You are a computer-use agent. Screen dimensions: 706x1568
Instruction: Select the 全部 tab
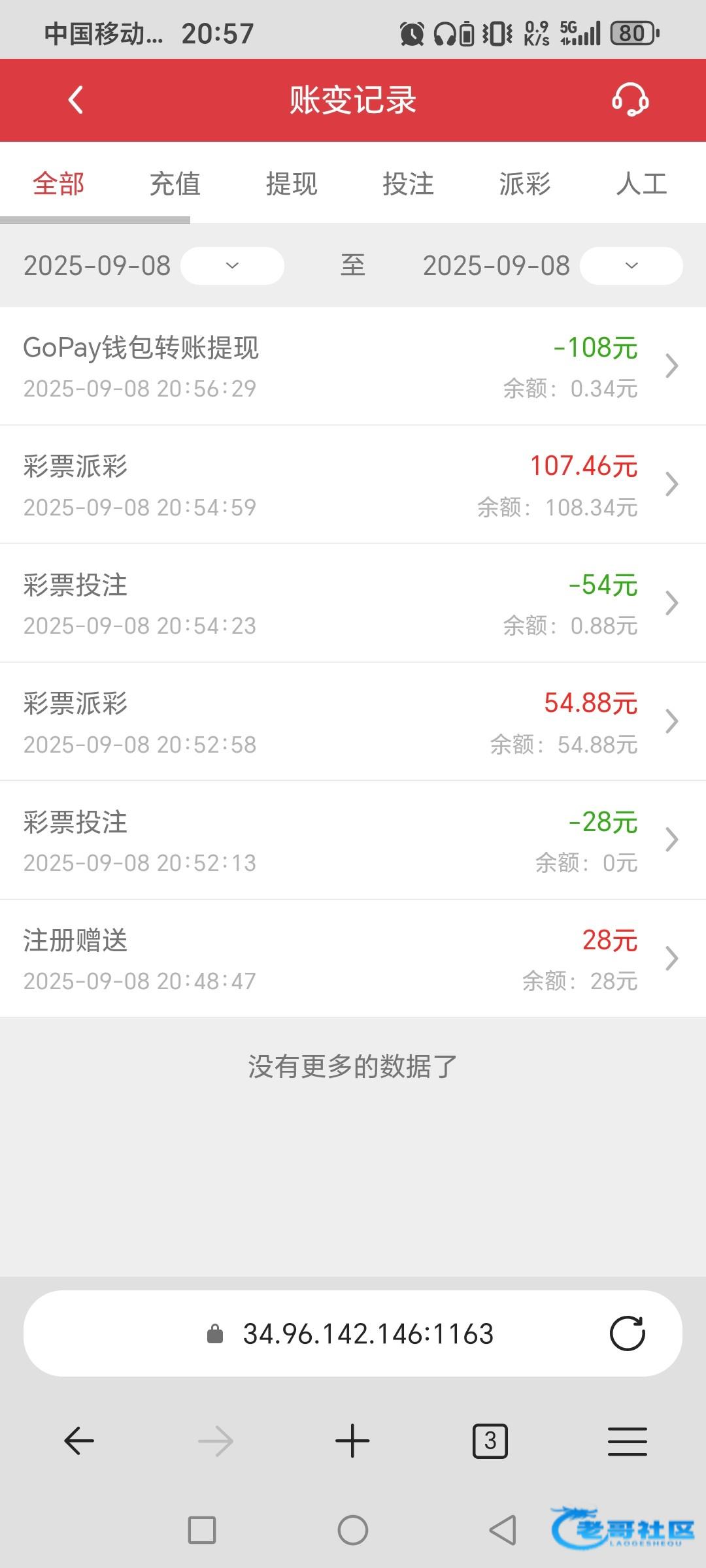pos(59,184)
